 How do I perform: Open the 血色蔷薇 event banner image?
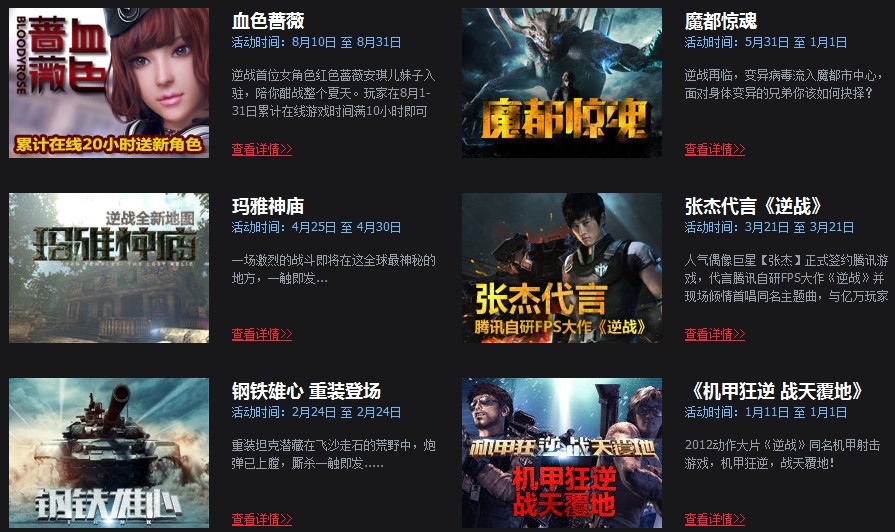[109, 83]
